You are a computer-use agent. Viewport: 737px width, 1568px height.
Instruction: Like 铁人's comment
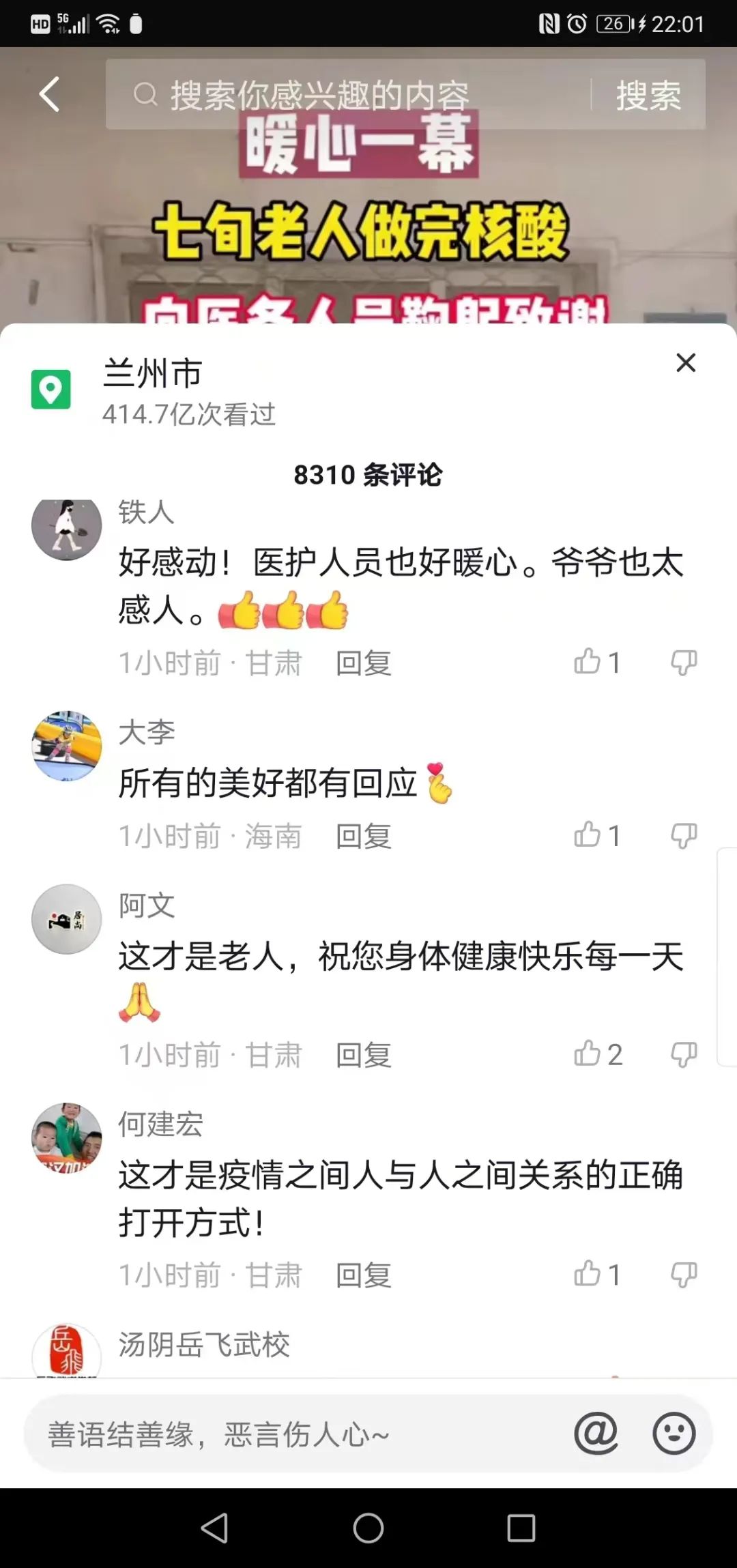(x=587, y=662)
